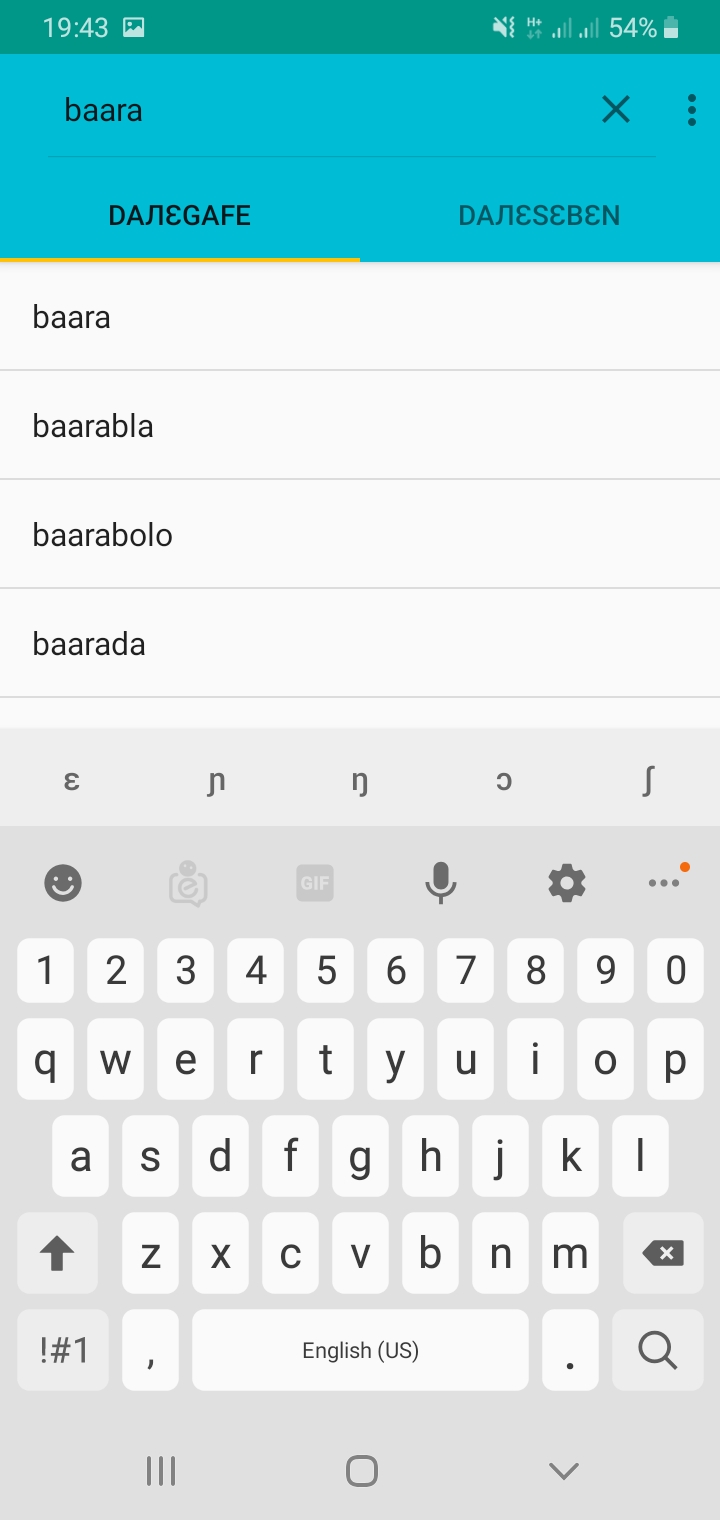This screenshot has width=720, height=1520.
Task: Insert the special character ɲ
Action: coord(216,780)
